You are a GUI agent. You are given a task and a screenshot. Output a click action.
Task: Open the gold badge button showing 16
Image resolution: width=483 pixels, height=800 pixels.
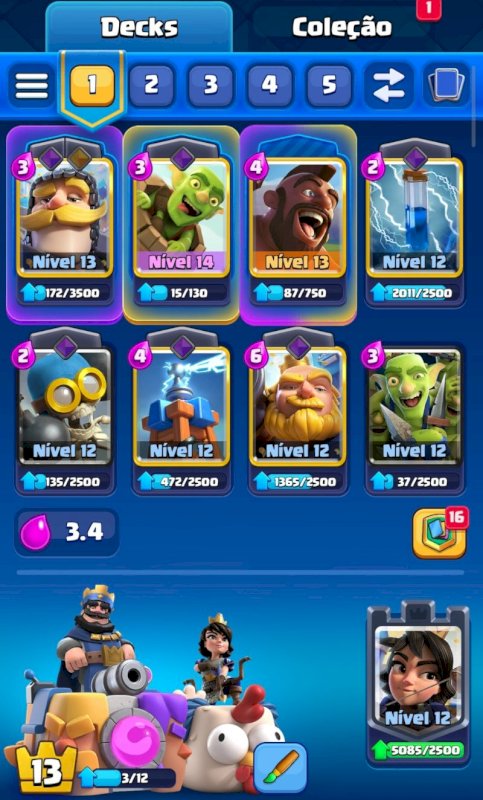pyautogui.click(x=439, y=533)
